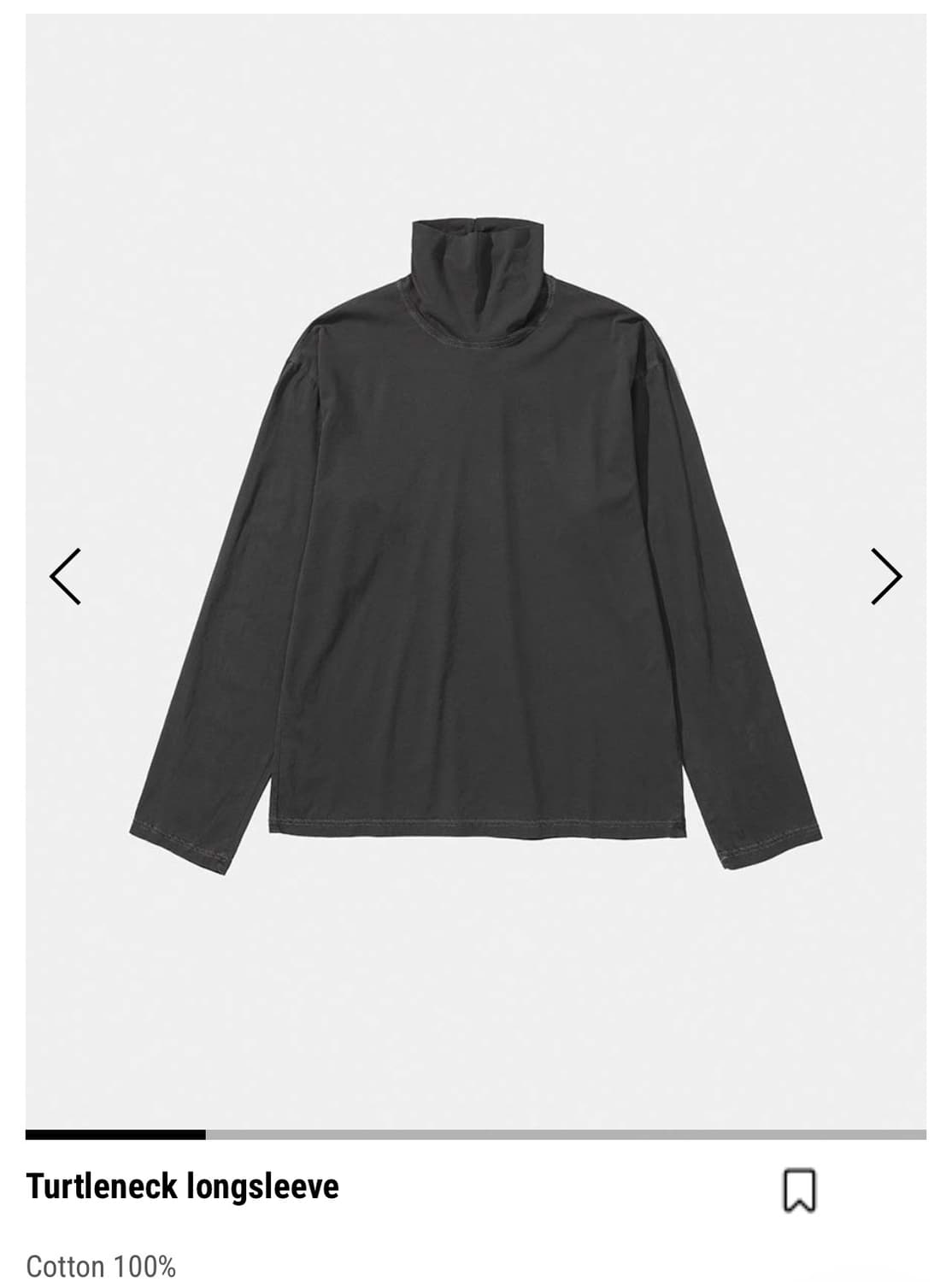Select the left image navigation arrow
952x1282 pixels.
[66, 577]
